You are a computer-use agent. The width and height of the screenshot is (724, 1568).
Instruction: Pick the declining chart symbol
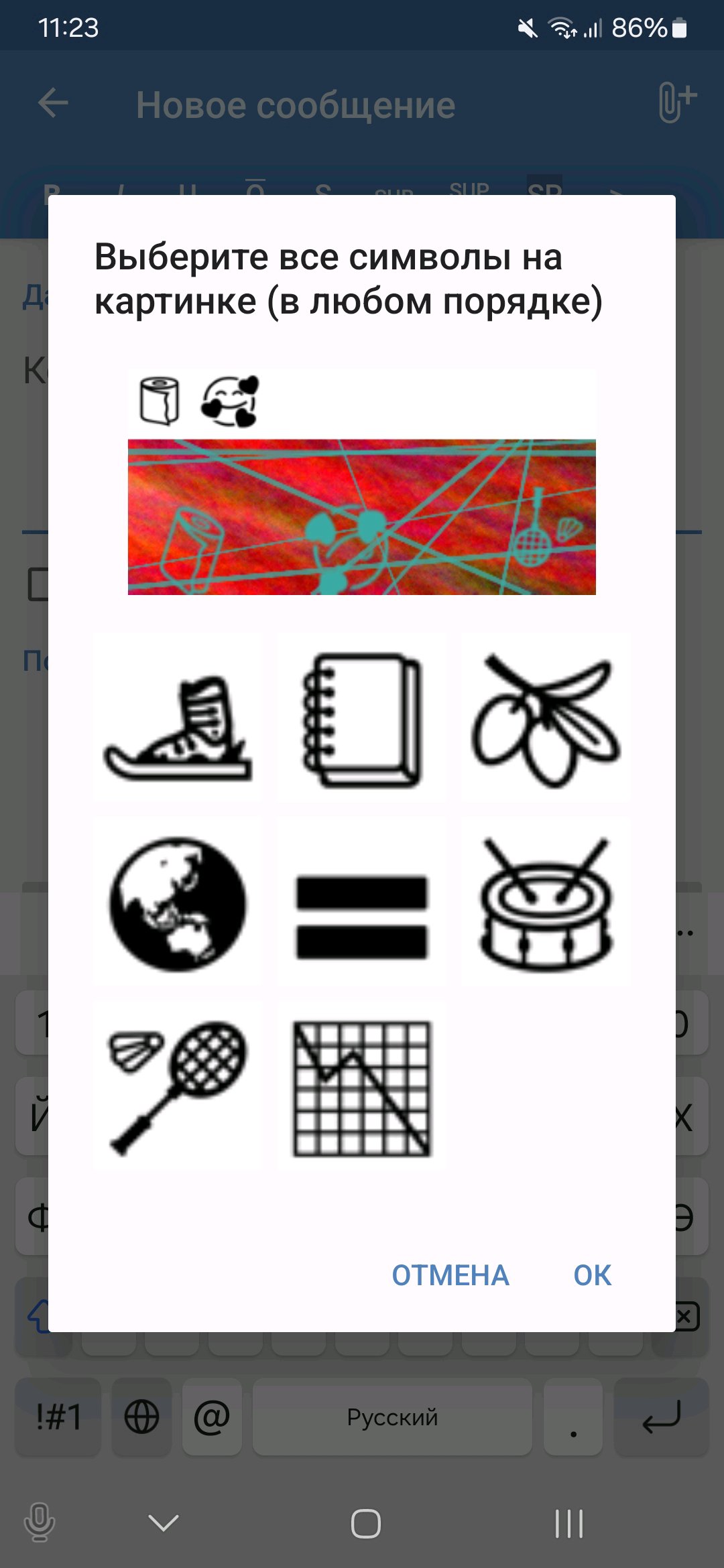362,1086
